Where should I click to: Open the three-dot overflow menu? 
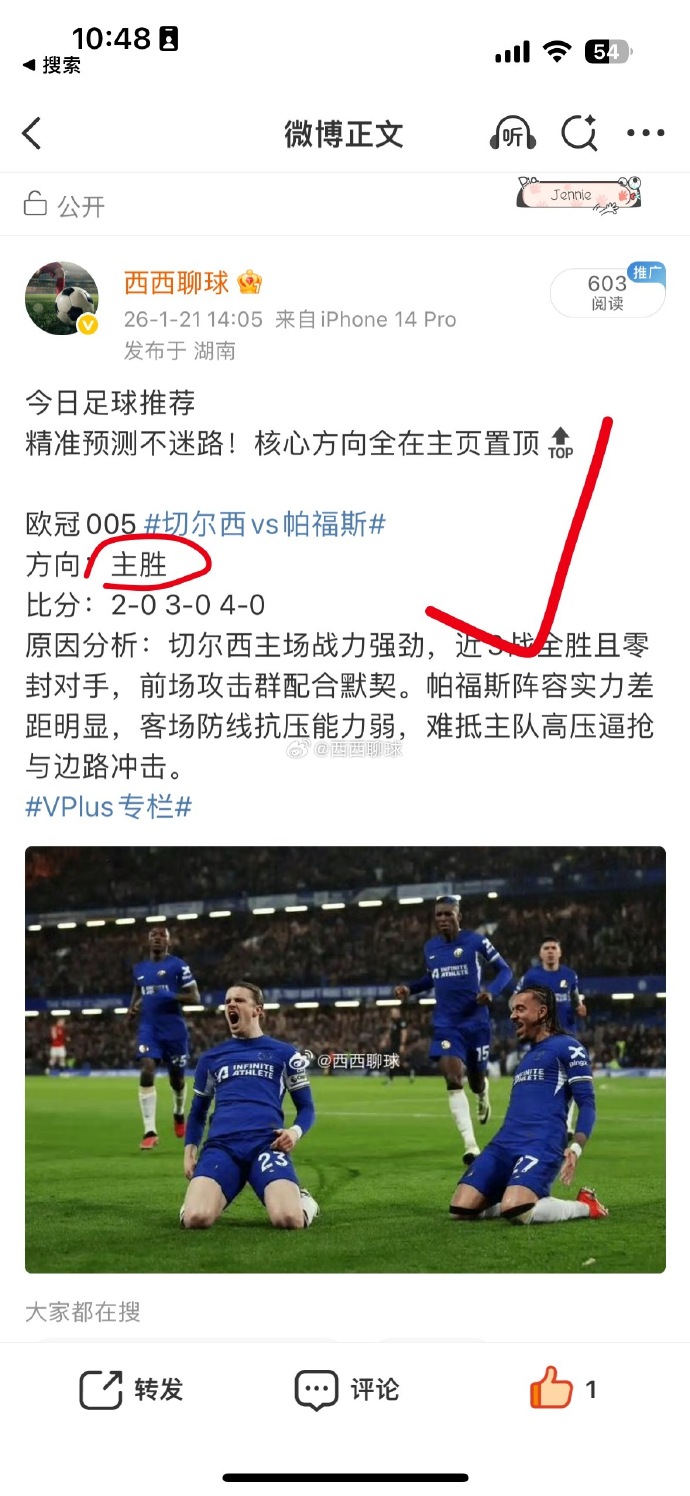645,133
